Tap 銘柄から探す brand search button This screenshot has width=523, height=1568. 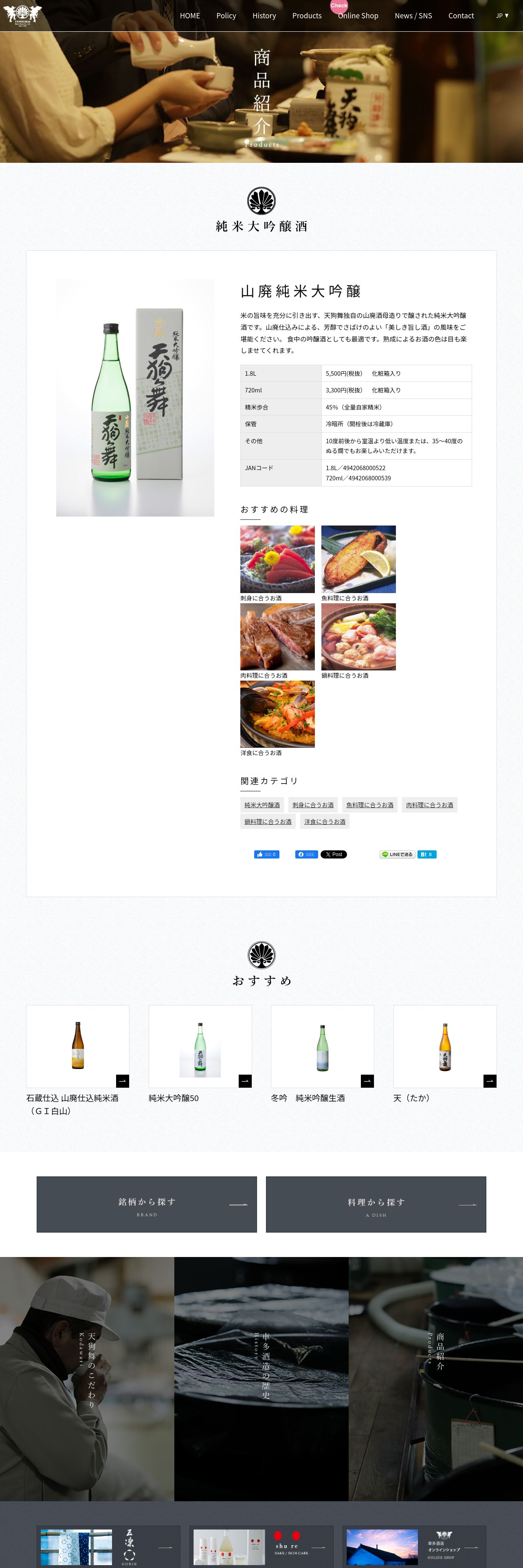click(147, 1204)
